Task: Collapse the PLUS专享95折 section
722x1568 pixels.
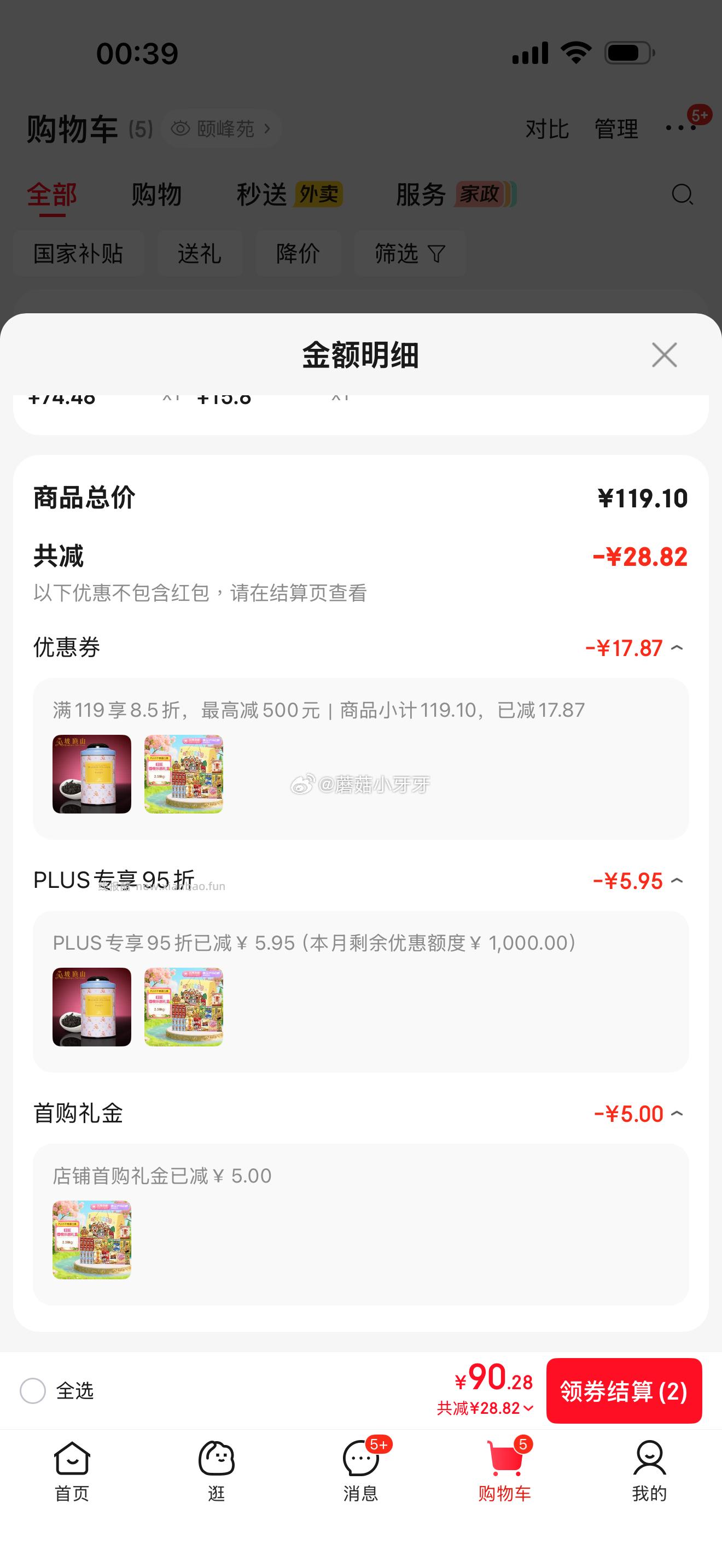Action: pyautogui.click(x=678, y=880)
